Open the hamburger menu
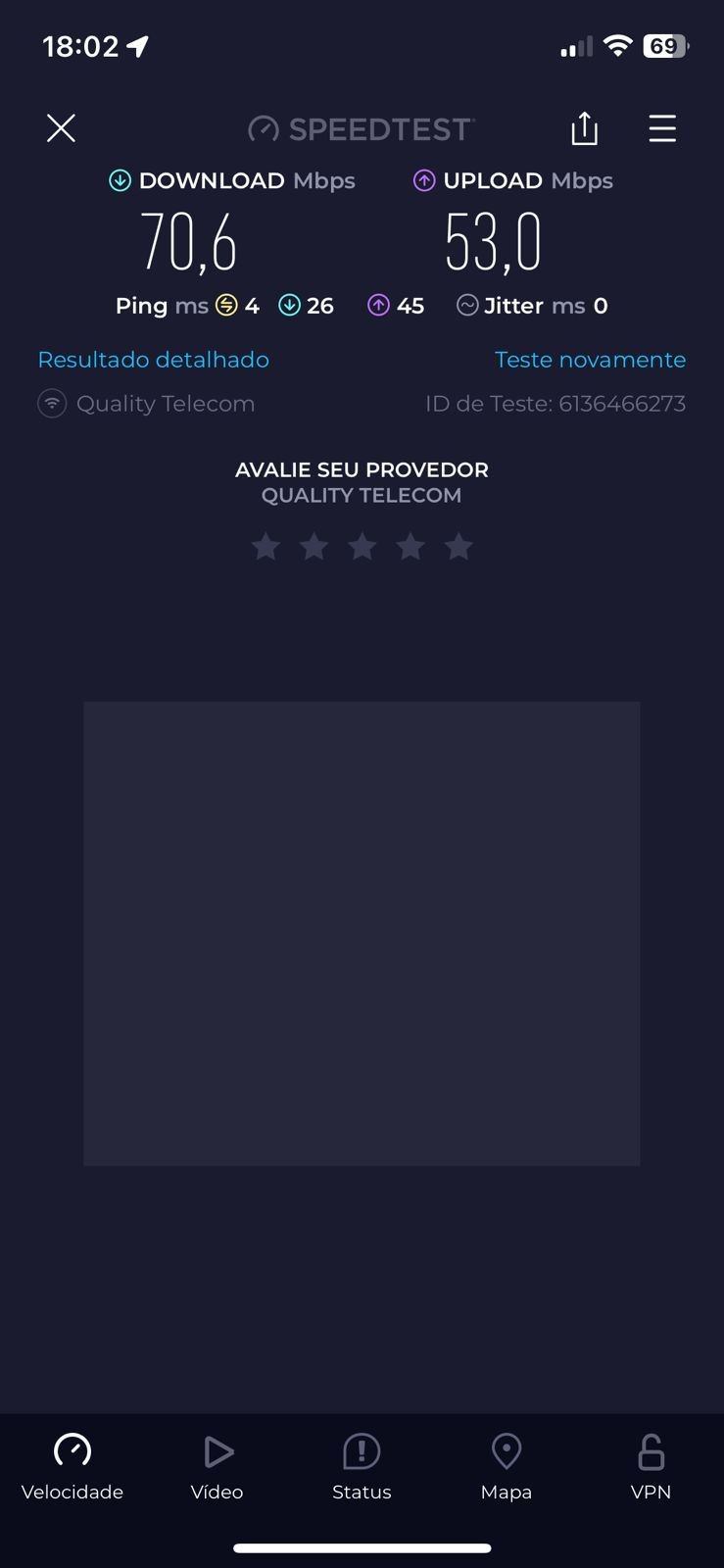 pyautogui.click(x=662, y=128)
